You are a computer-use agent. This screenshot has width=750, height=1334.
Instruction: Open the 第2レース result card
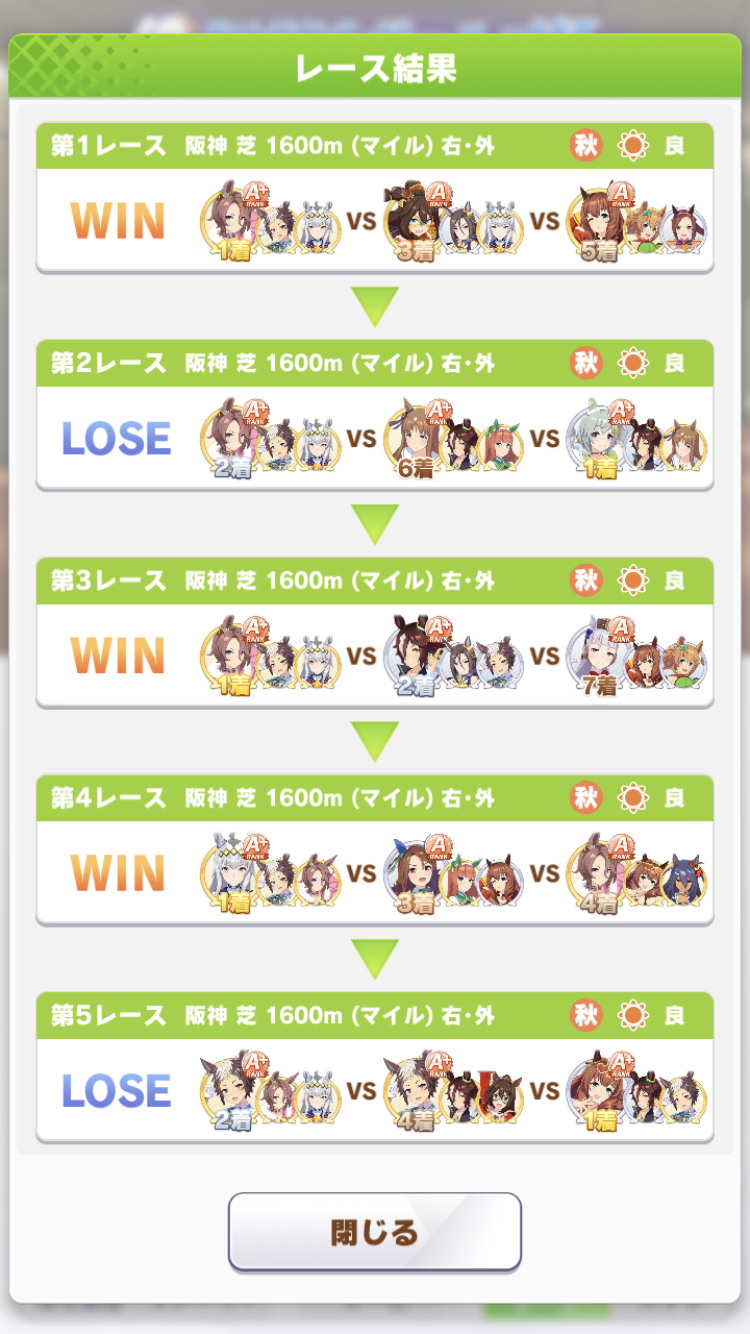[x=375, y=415]
